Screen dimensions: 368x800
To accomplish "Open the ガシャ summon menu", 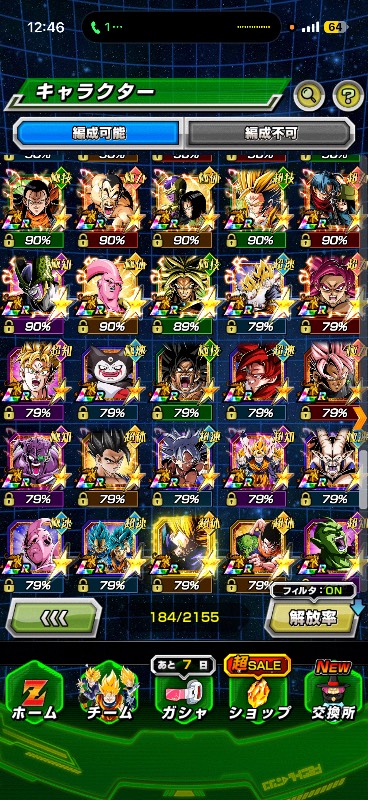I will (183, 693).
